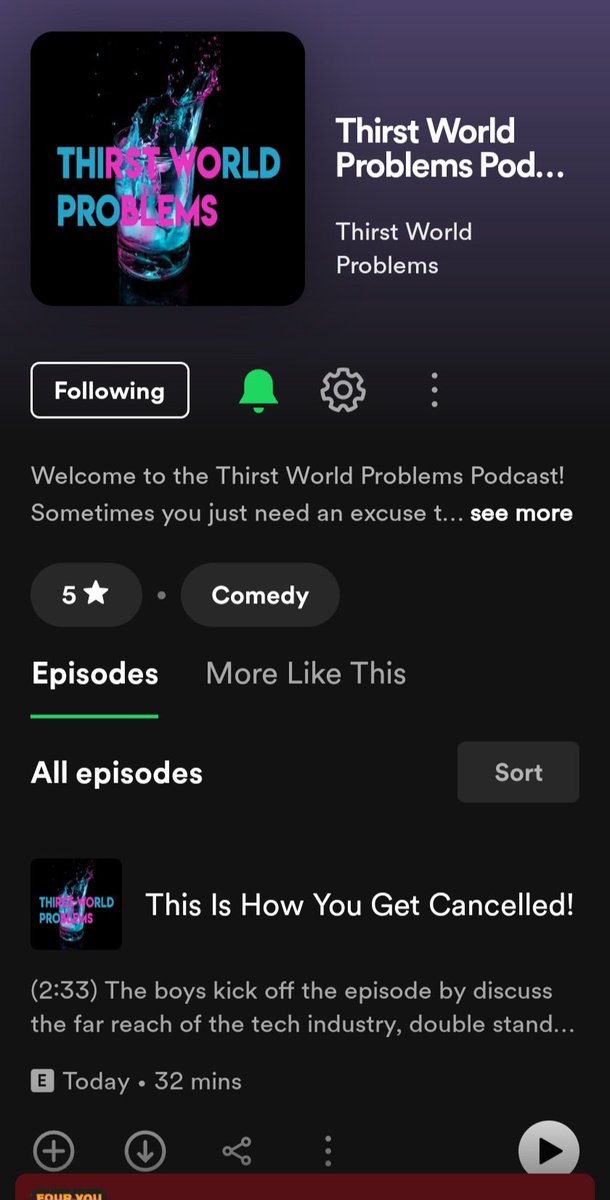
Task: Toggle the green notification bell
Action: [259, 390]
